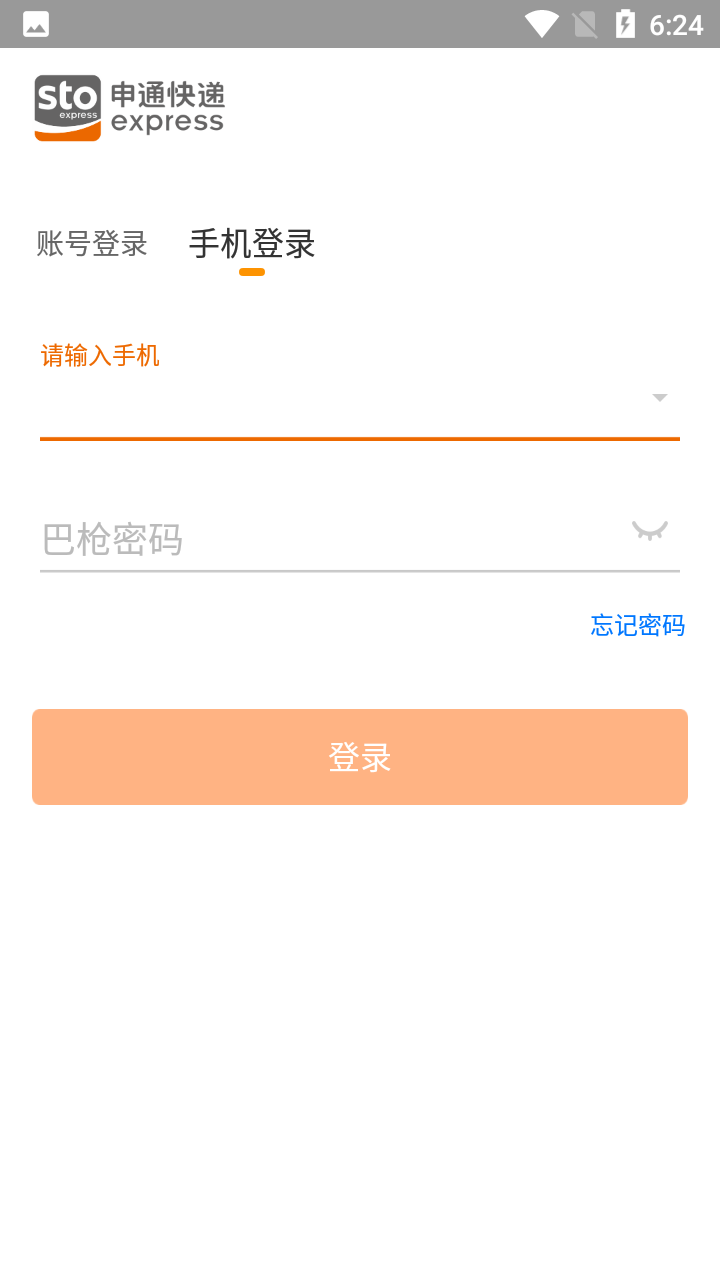The image size is (720, 1280).
Task: Click the STO Express logo
Action: (x=128, y=107)
